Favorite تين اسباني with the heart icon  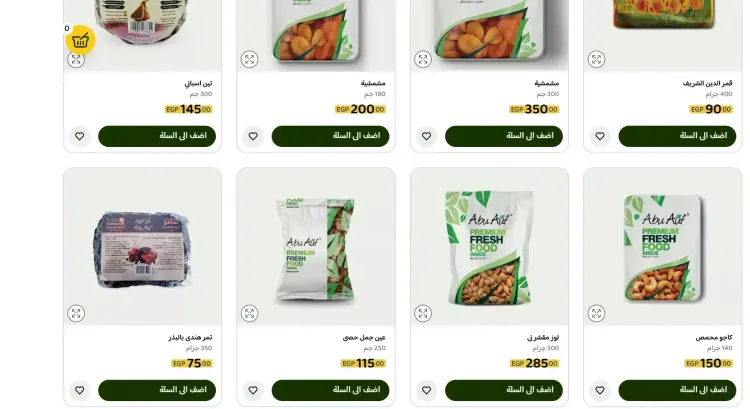click(79, 136)
